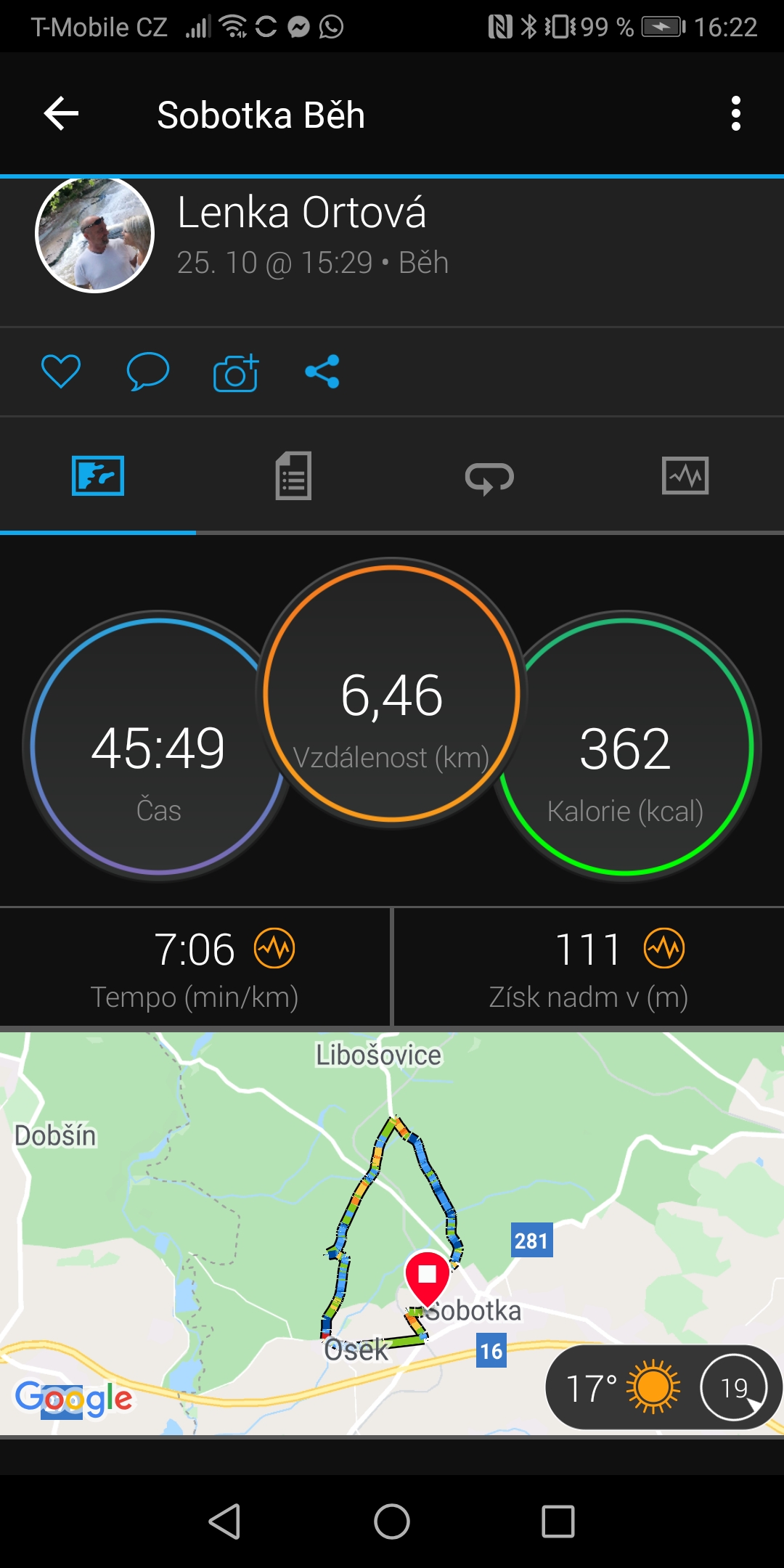Go back using the app bar arrow

(x=61, y=114)
